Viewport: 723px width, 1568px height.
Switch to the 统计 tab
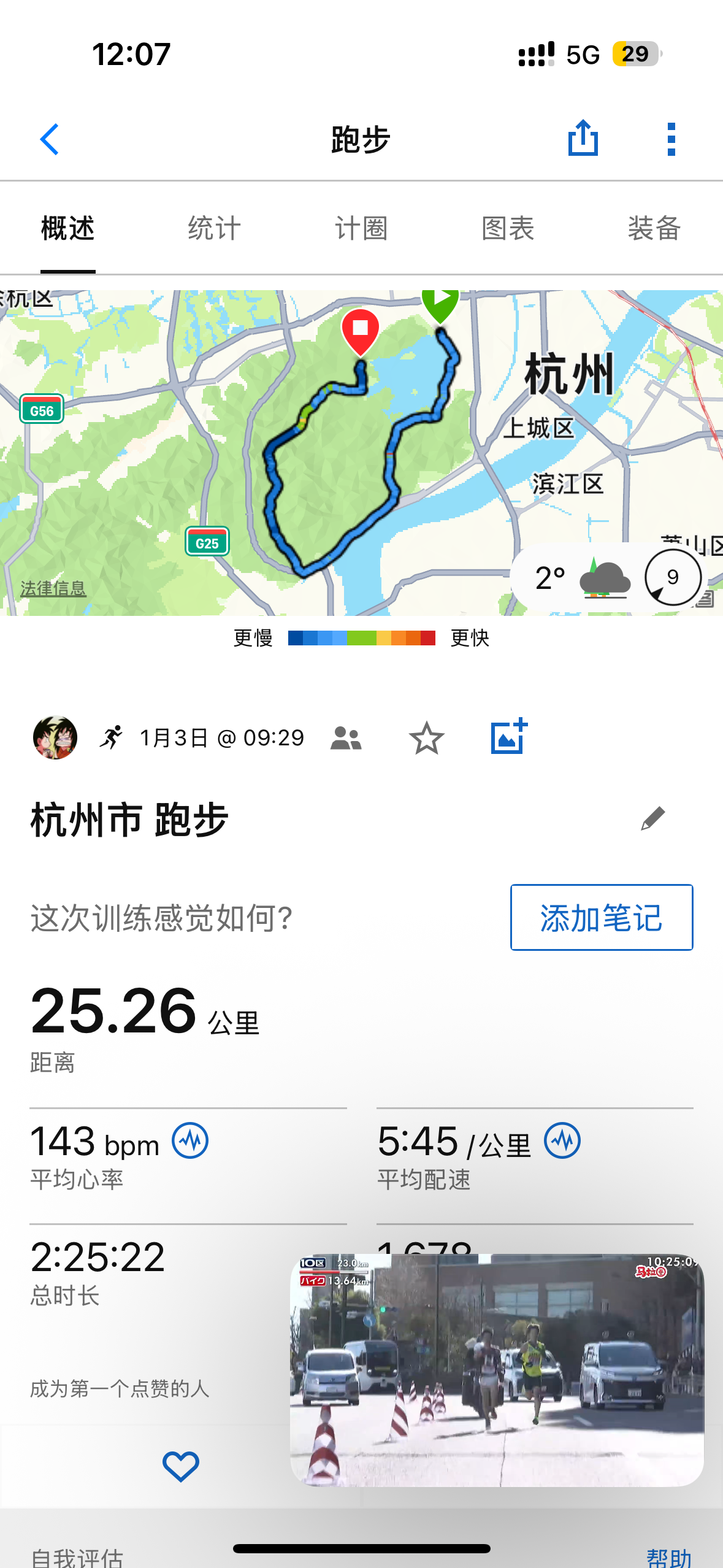click(x=214, y=228)
